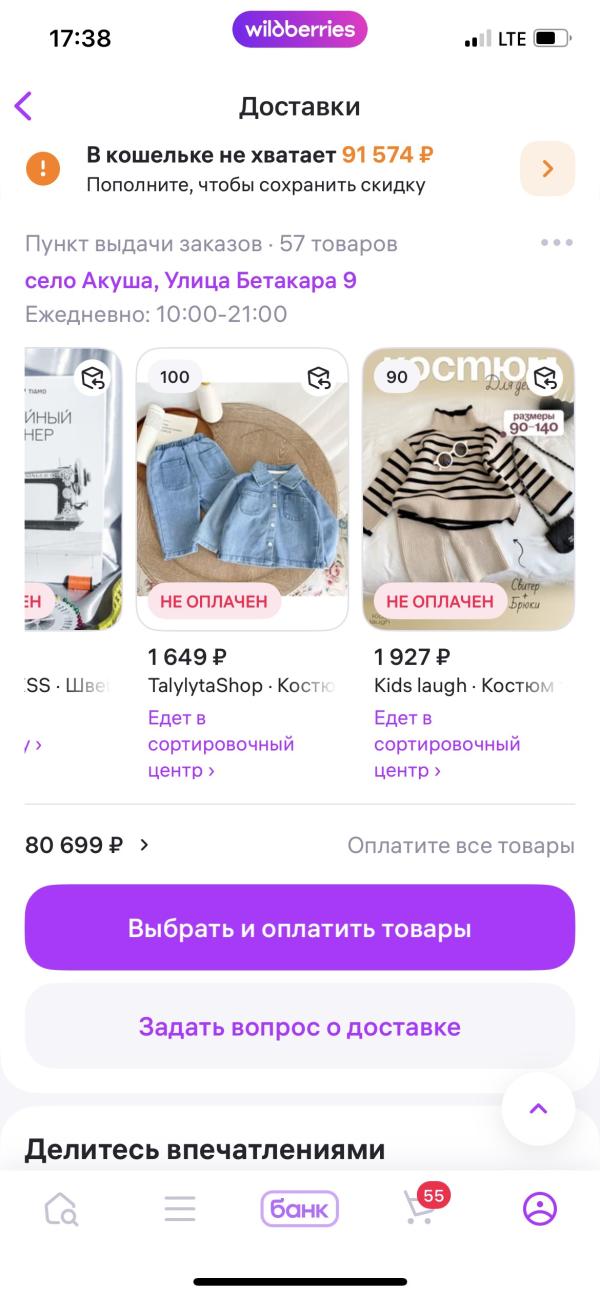600x1297 pixels.
Task: Open wallet top-up arrow button
Action: (547, 169)
